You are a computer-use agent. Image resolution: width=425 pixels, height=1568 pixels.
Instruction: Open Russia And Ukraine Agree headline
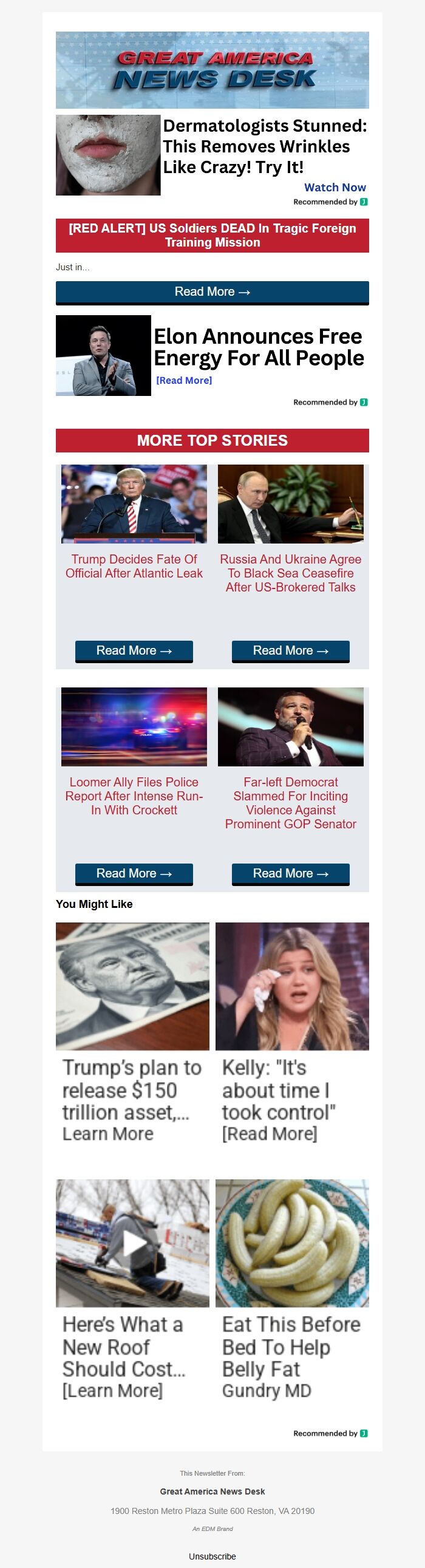pos(290,573)
